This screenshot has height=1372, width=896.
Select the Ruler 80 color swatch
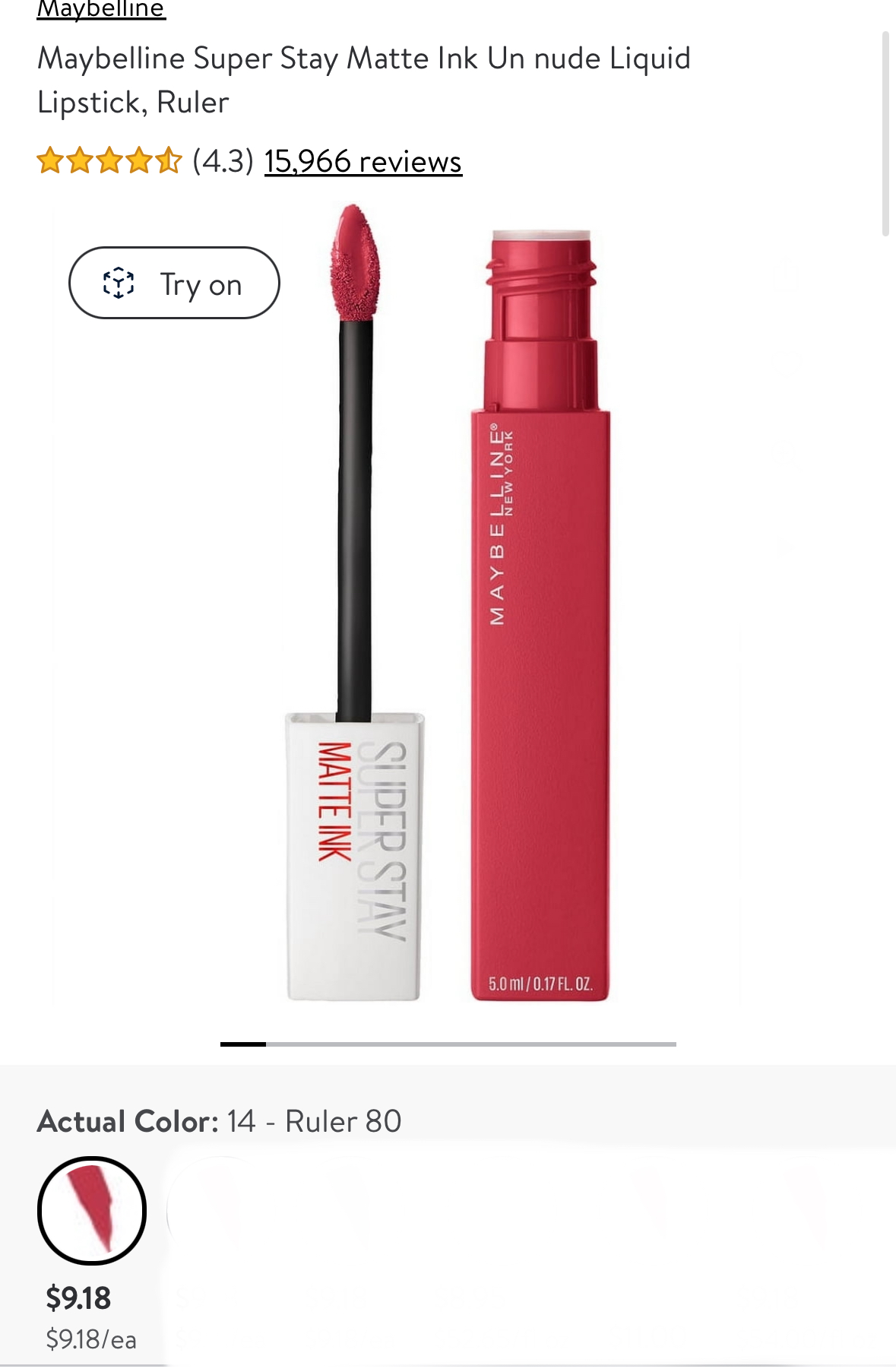(92, 1210)
